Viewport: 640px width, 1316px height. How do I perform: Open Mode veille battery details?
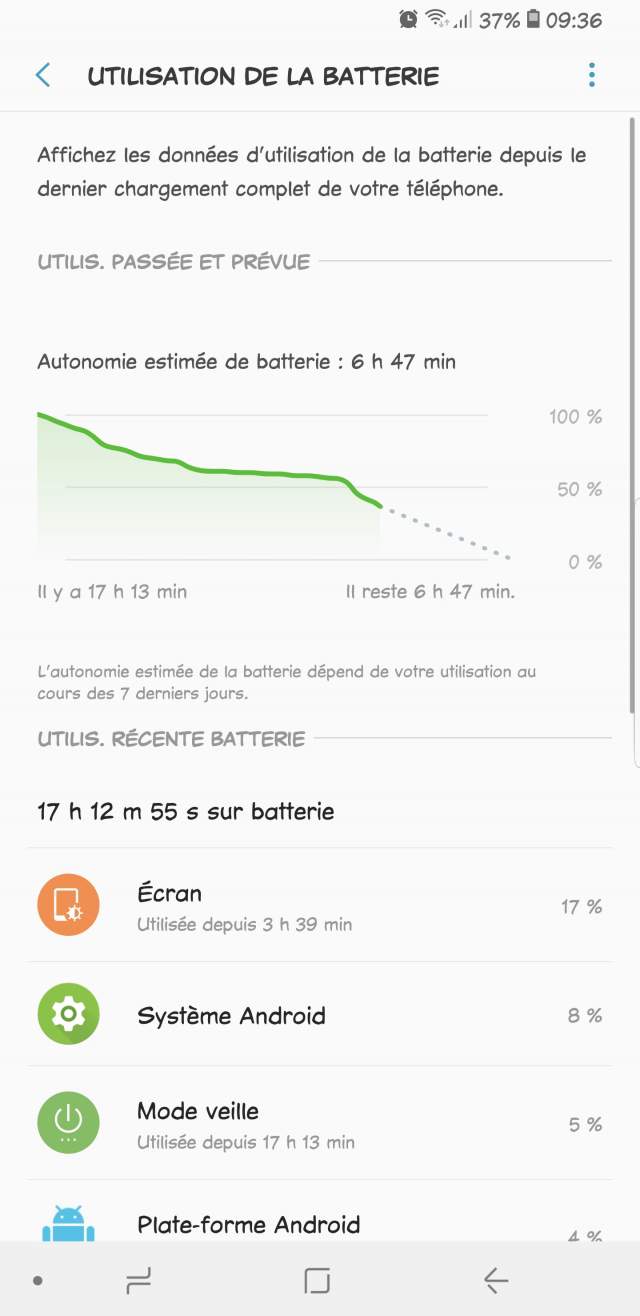320,1124
